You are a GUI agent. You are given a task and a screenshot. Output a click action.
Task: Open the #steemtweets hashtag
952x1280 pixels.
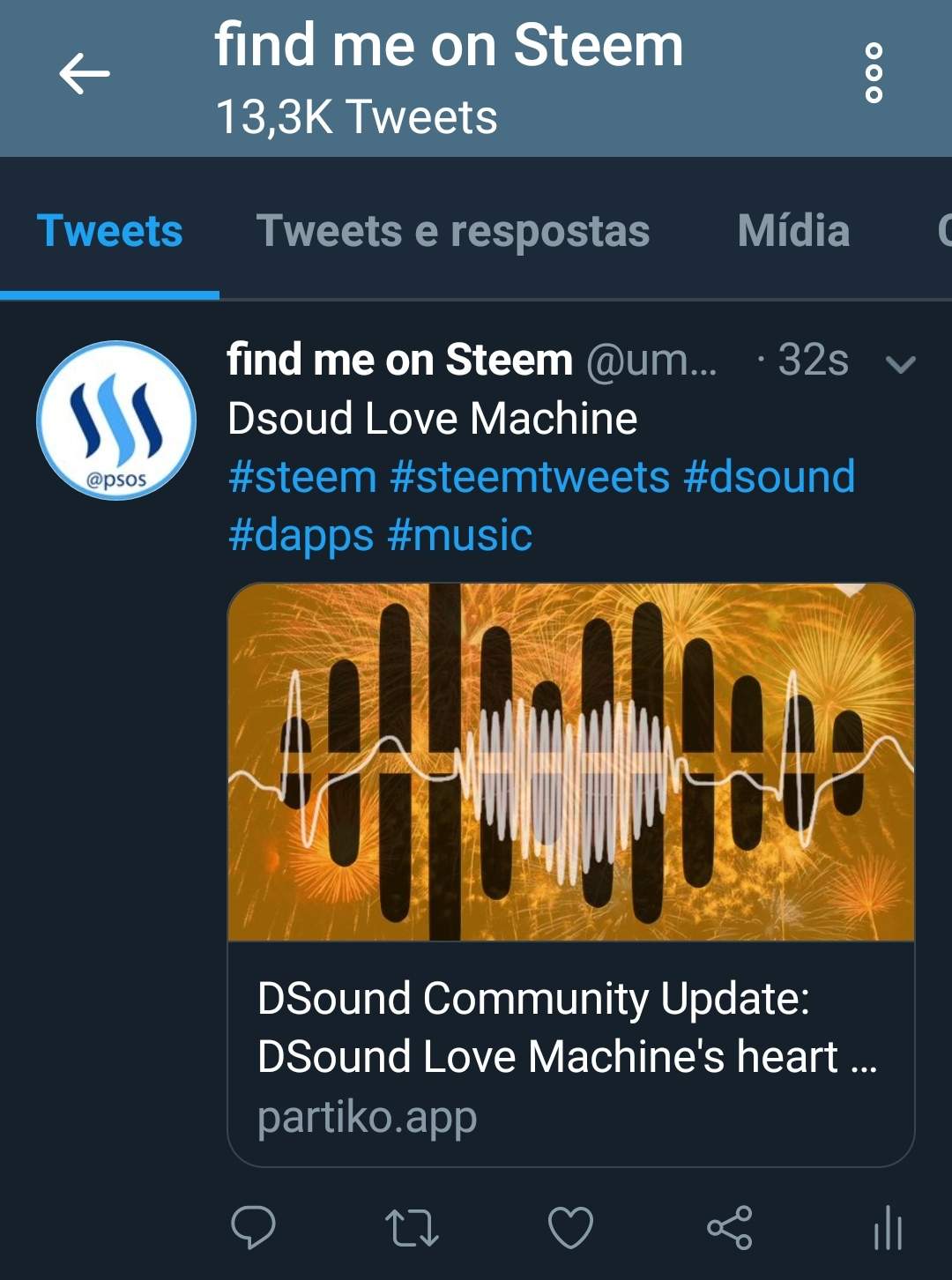click(x=530, y=477)
